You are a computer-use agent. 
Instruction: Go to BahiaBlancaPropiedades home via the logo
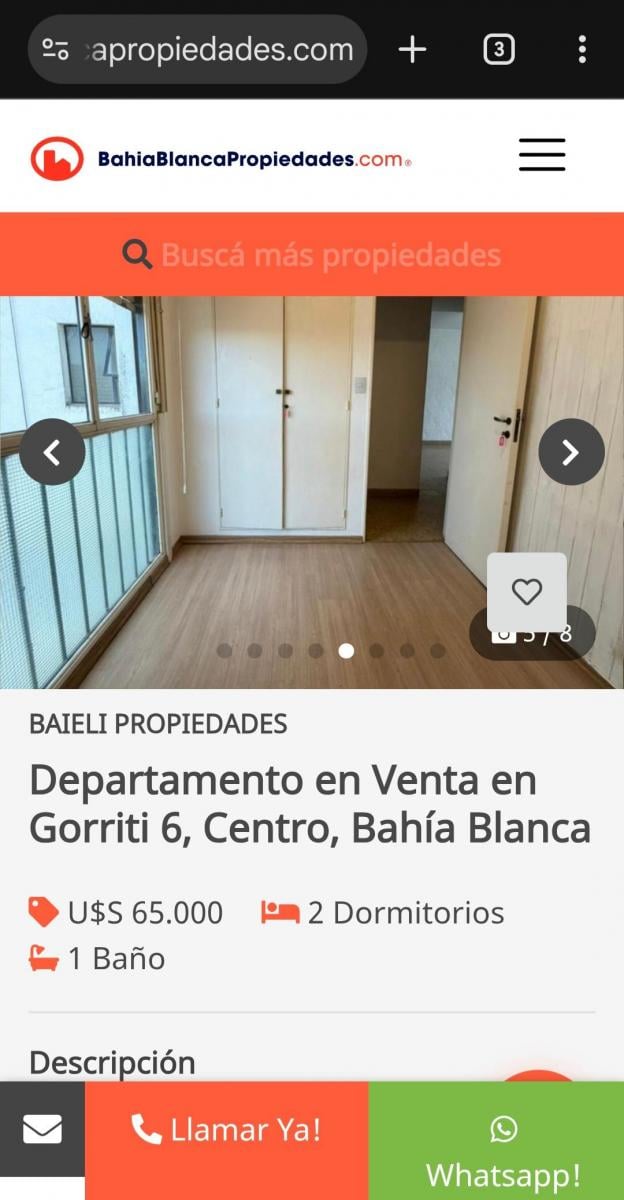click(x=221, y=158)
